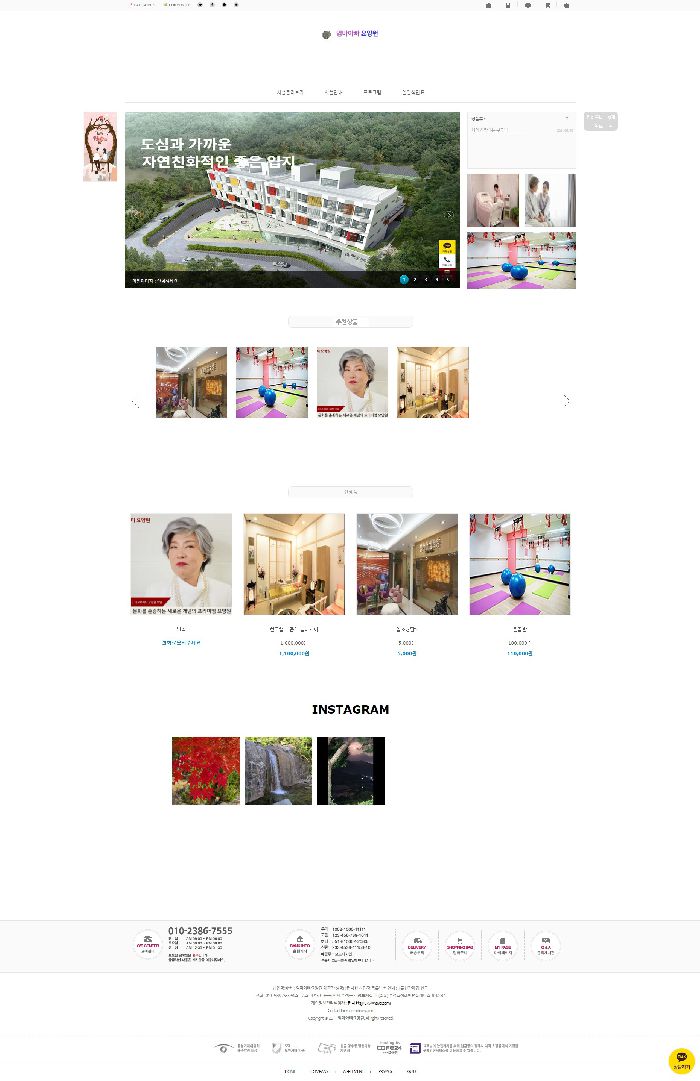Go to MY PAGE from the footer

coord(502,945)
